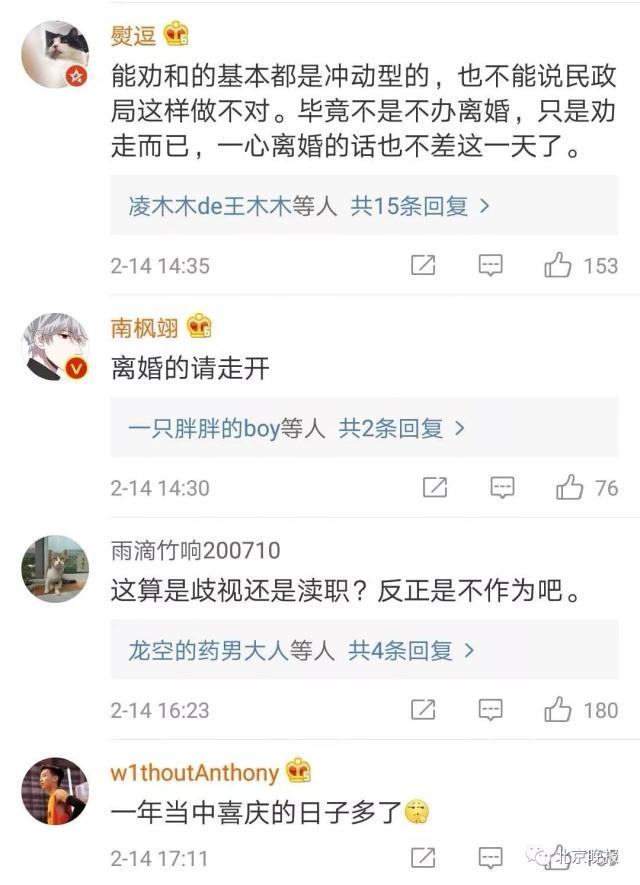Repost 雨滴竹响200710's comment

[x=423, y=710]
